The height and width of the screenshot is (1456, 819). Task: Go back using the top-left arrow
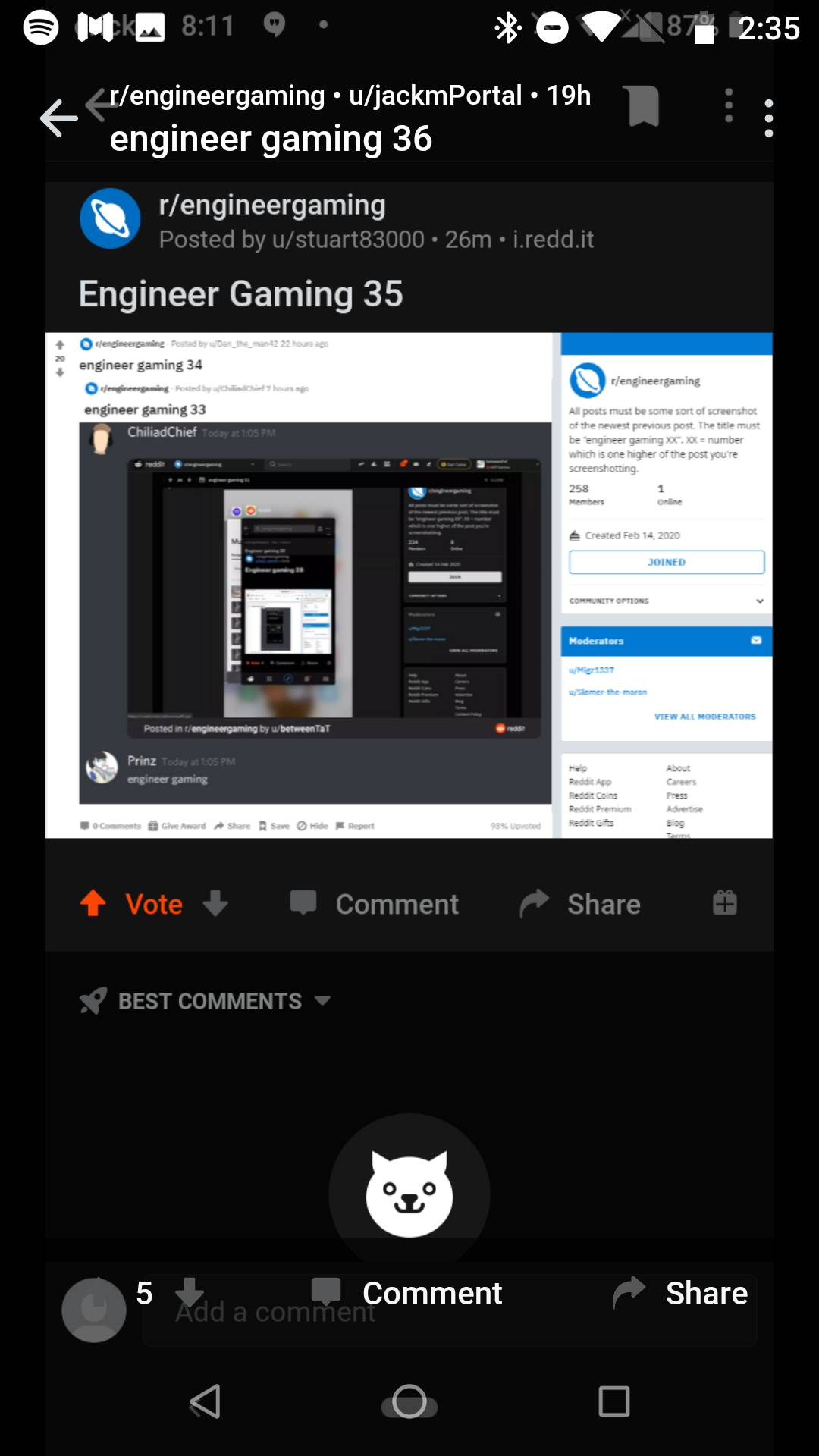[x=59, y=118]
